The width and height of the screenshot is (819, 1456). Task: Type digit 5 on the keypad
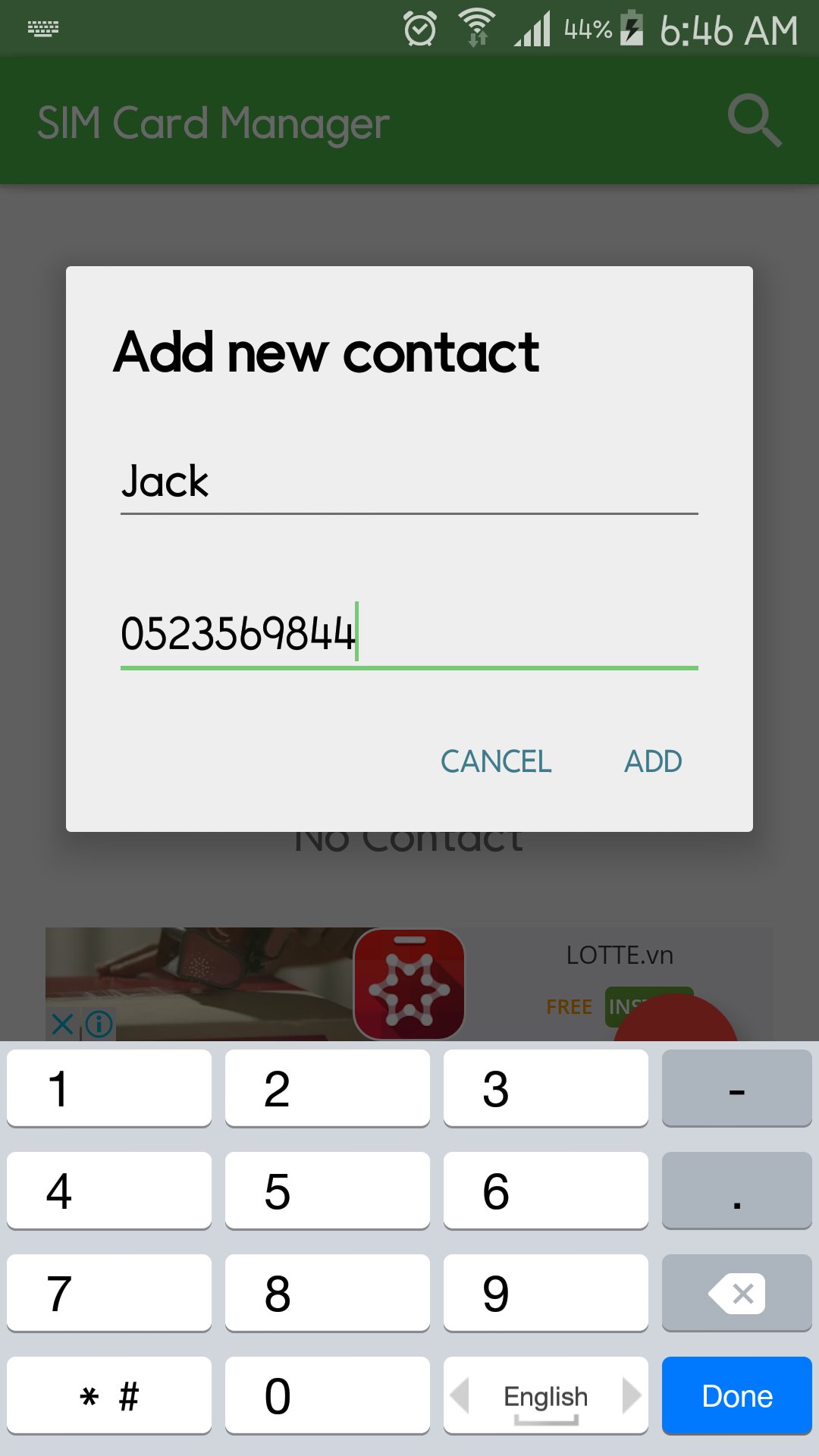328,1191
